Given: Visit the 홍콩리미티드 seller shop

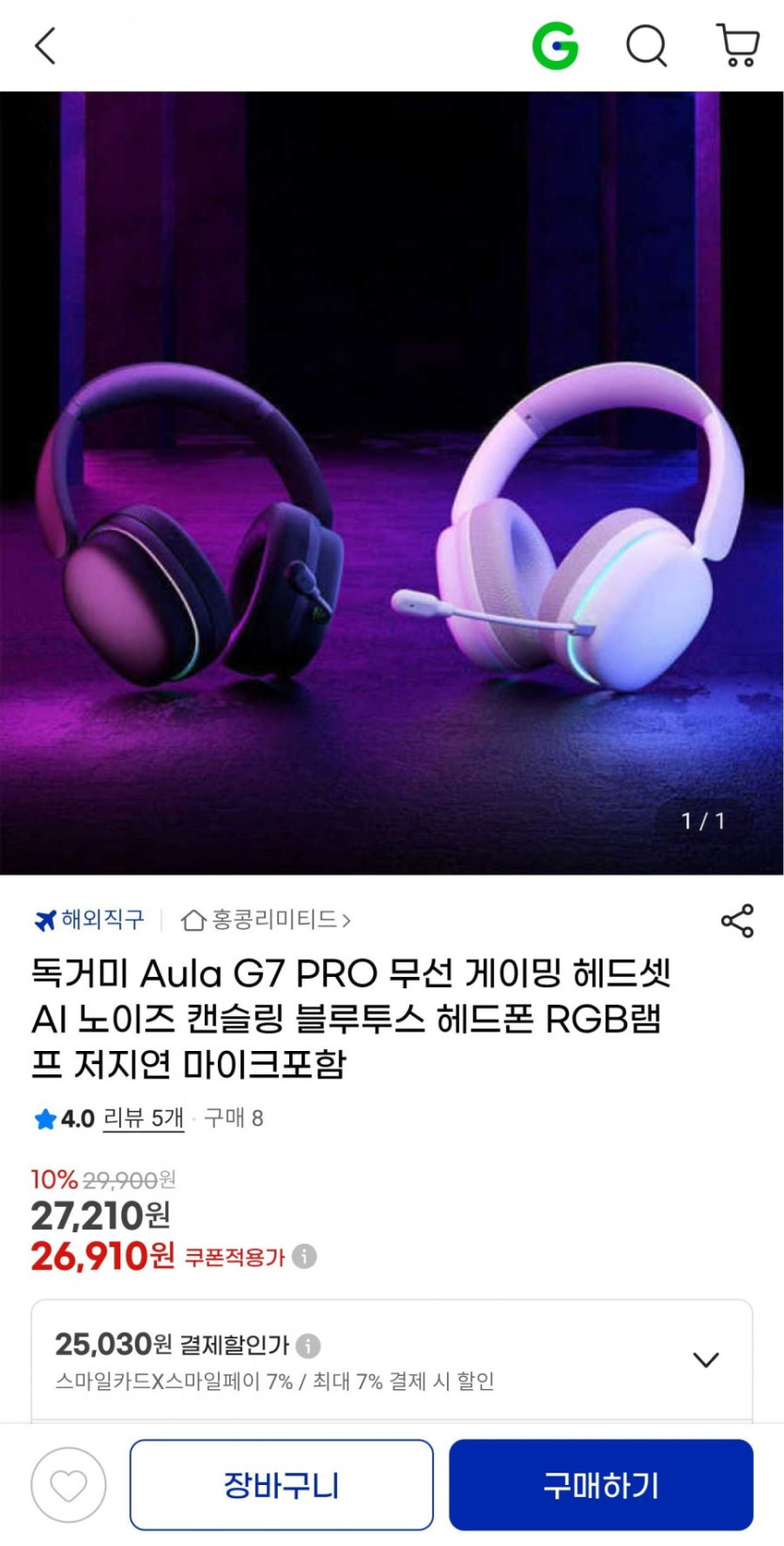Looking at the screenshot, I should [266, 920].
